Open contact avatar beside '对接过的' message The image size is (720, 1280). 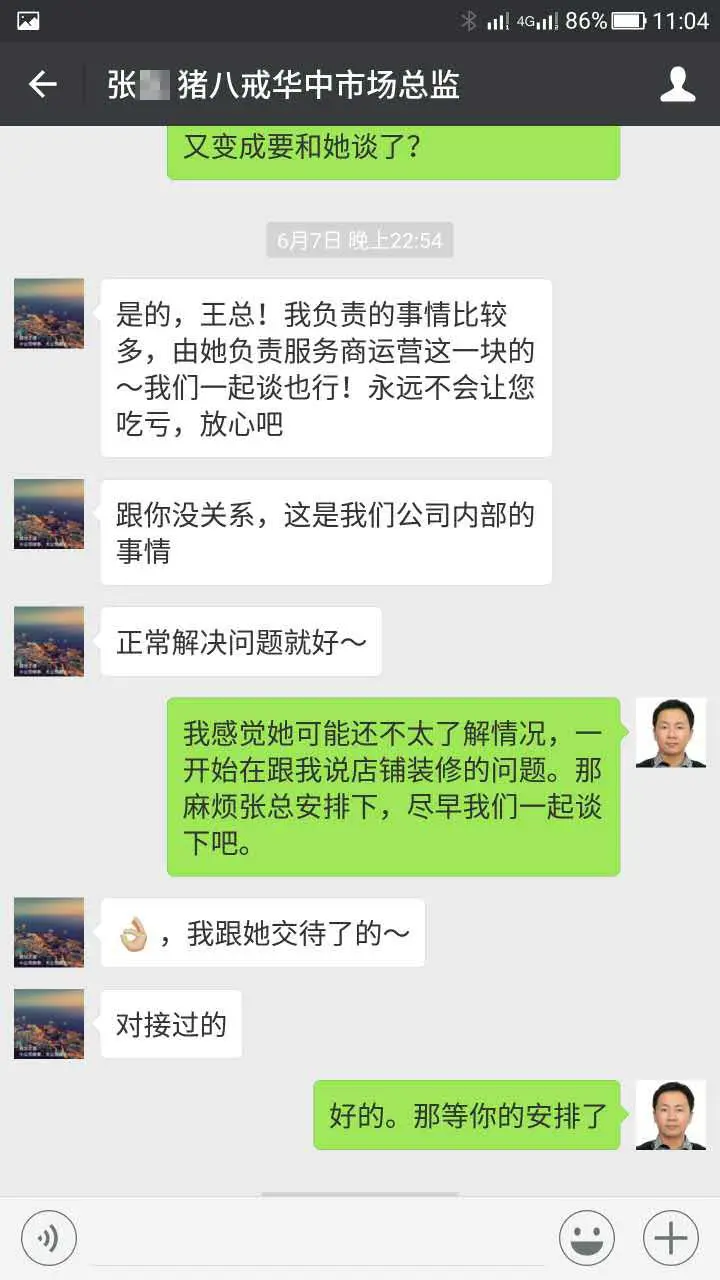[x=49, y=1024]
